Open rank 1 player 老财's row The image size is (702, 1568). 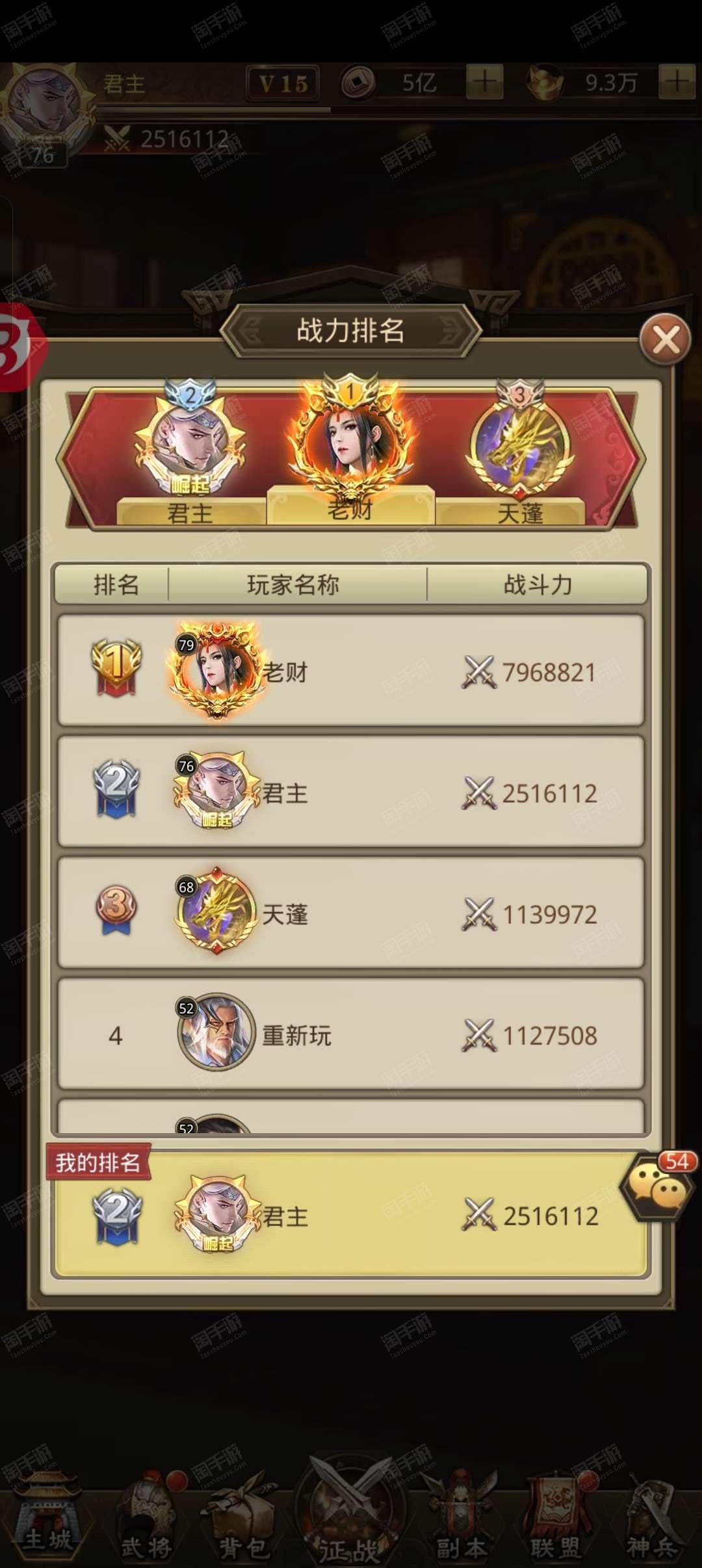point(351,671)
